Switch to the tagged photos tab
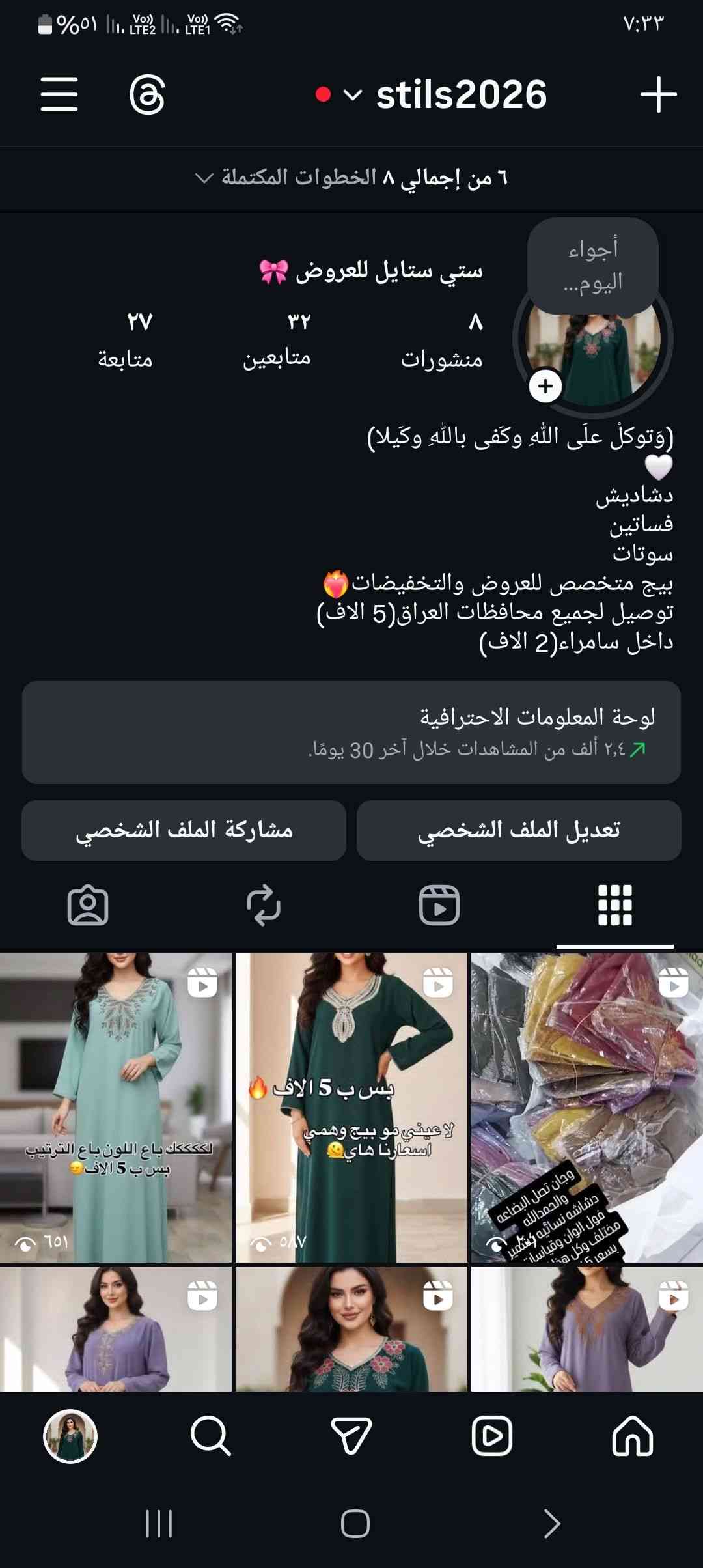The height and width of the screenshot is (1568, 703). 88,905
